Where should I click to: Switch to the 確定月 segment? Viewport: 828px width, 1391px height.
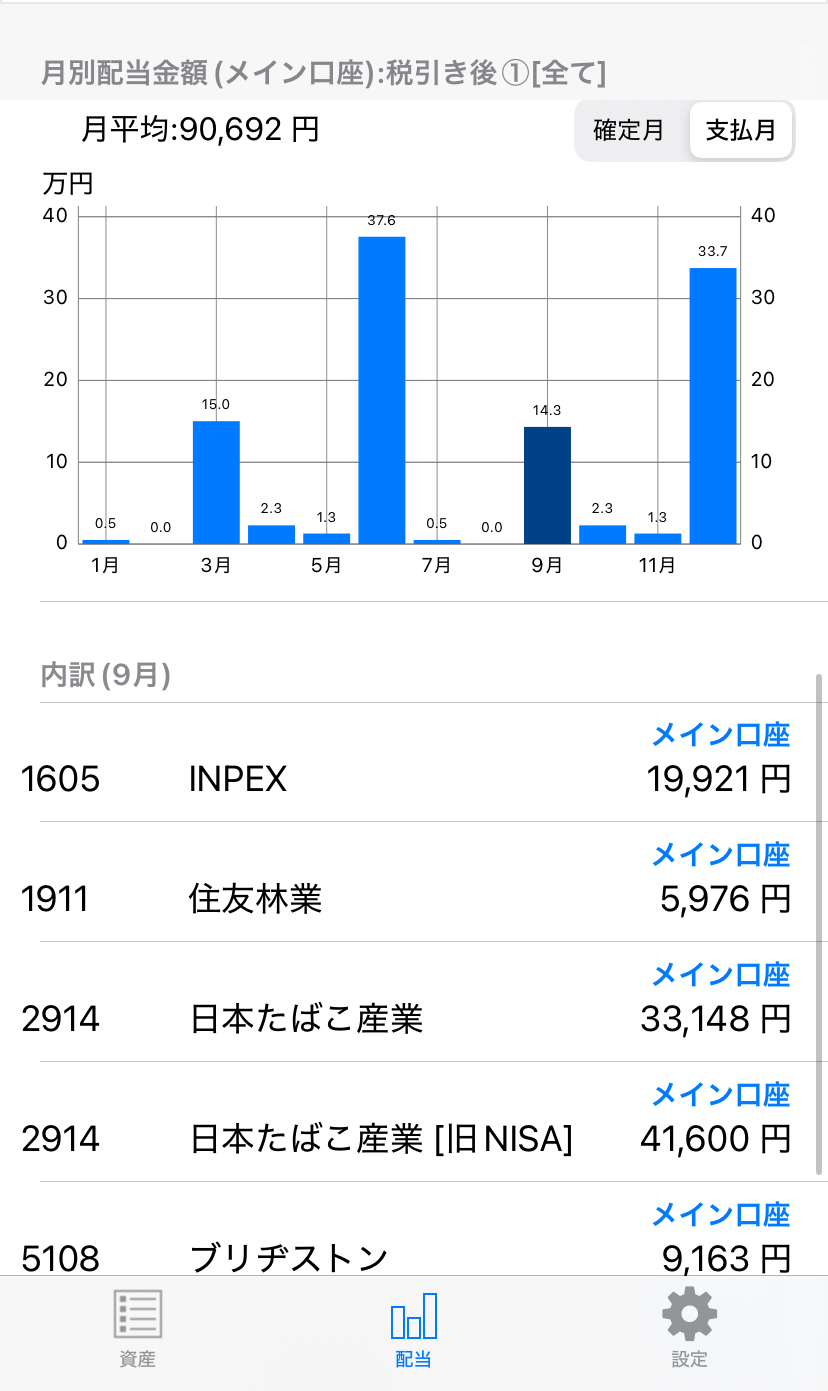point(629,131)
